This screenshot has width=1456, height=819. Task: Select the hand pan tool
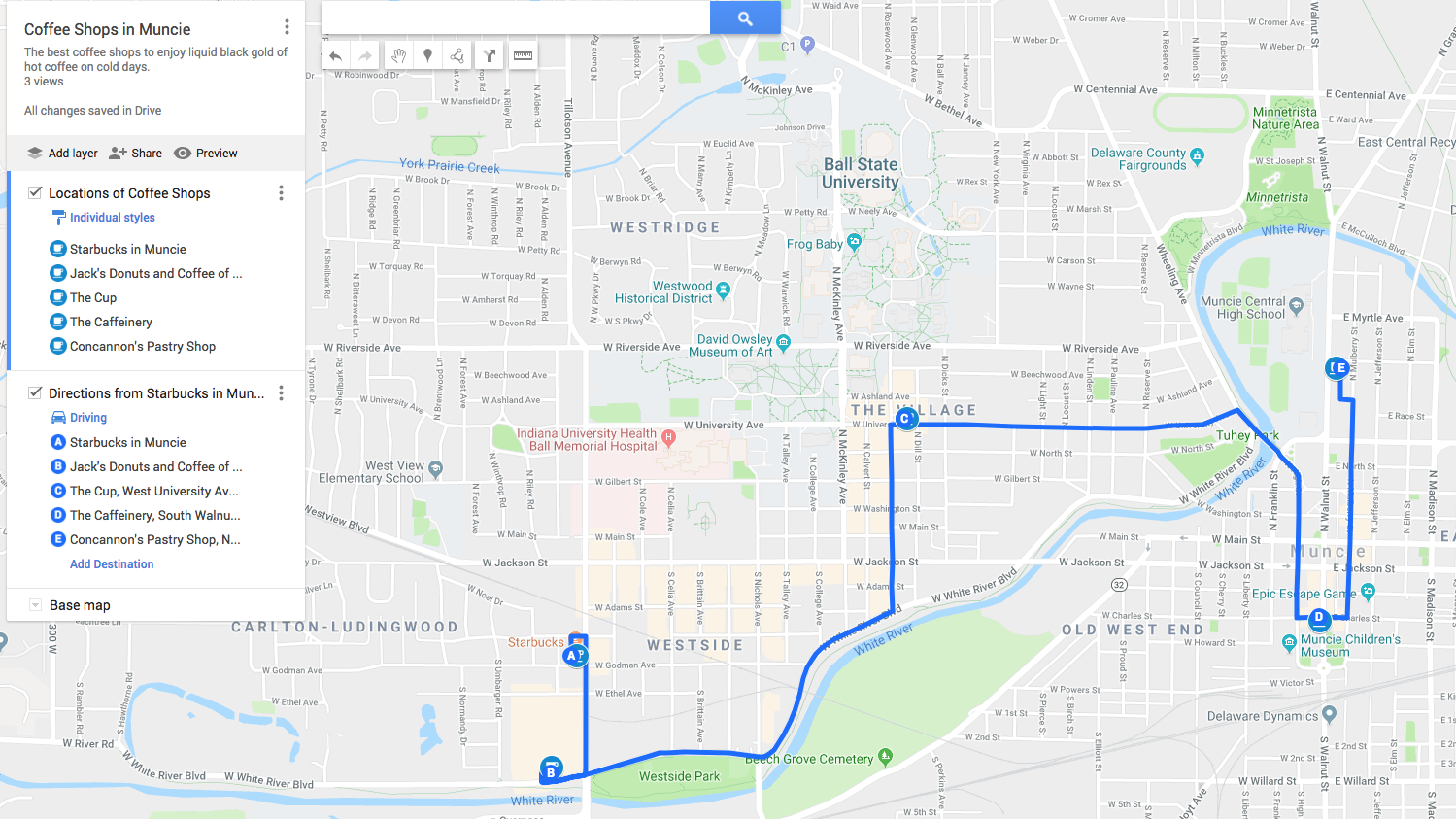pos(397,56)
